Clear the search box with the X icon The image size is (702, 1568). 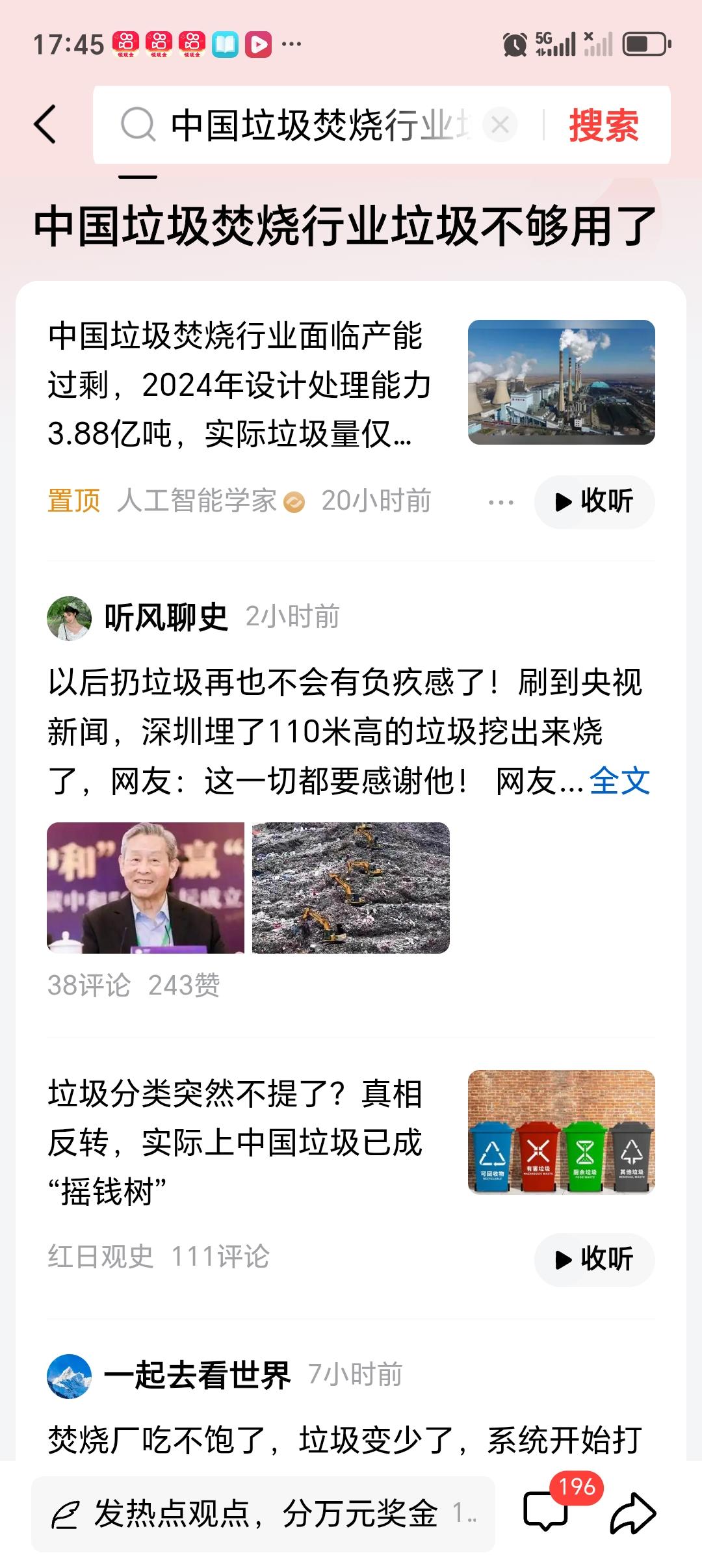[500, 125]
